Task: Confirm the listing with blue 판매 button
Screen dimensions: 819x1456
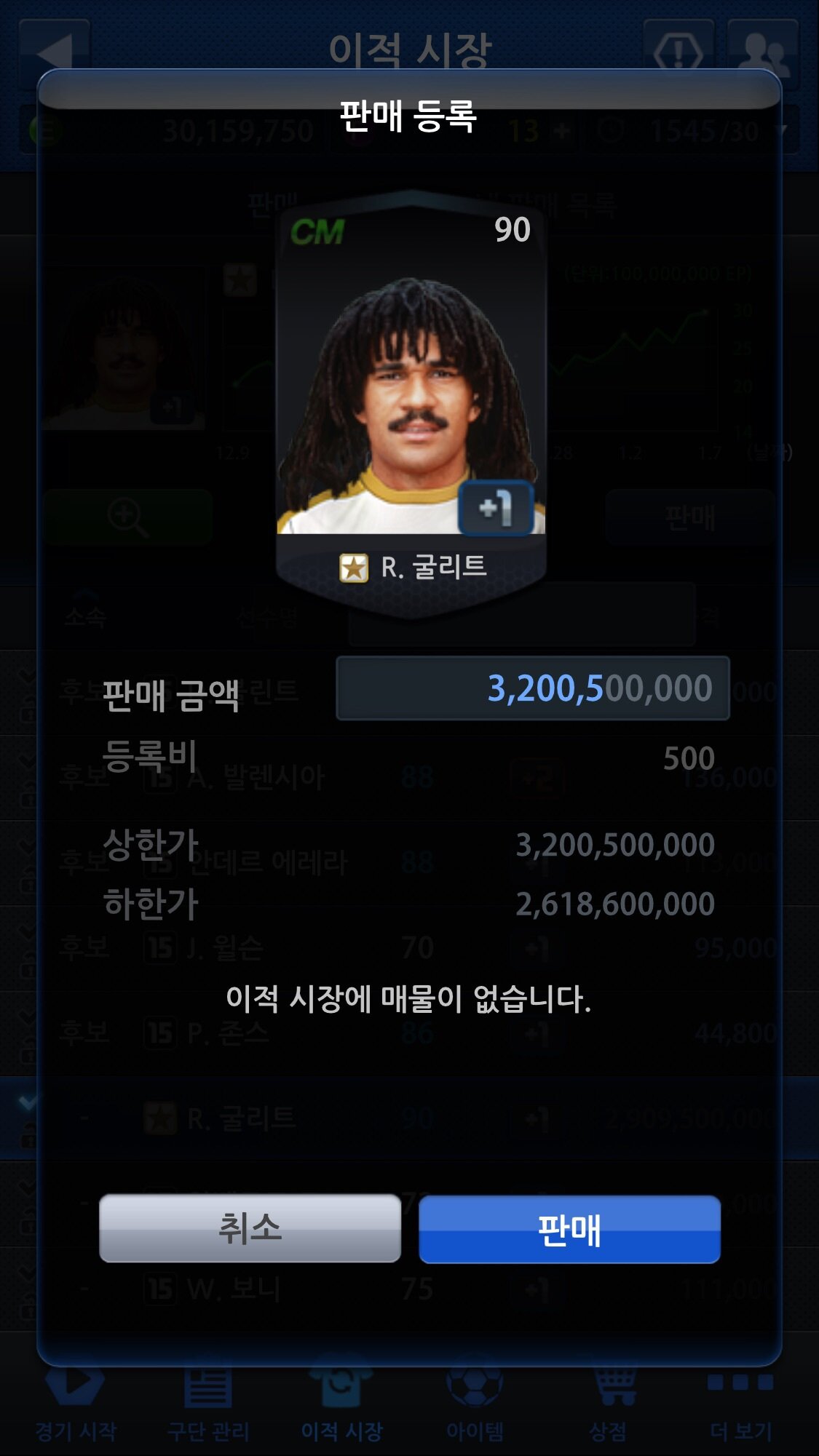Action: coord(569,1230)
